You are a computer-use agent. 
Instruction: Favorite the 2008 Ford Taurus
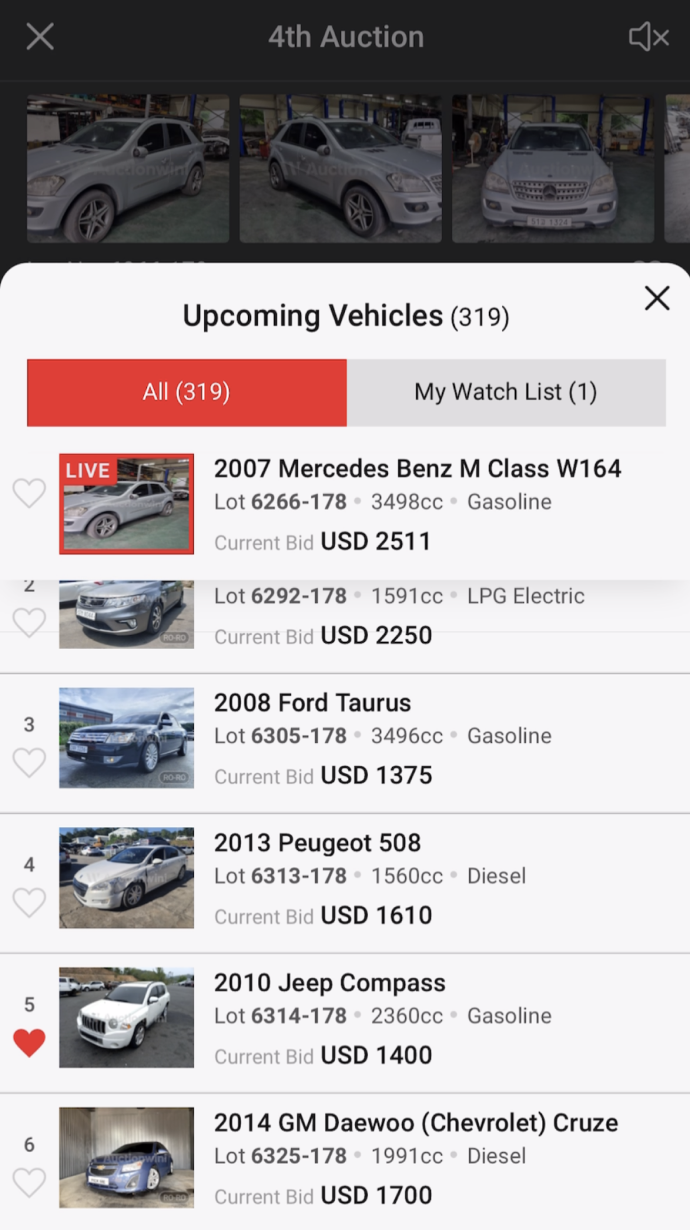click(x=29, y=763)
